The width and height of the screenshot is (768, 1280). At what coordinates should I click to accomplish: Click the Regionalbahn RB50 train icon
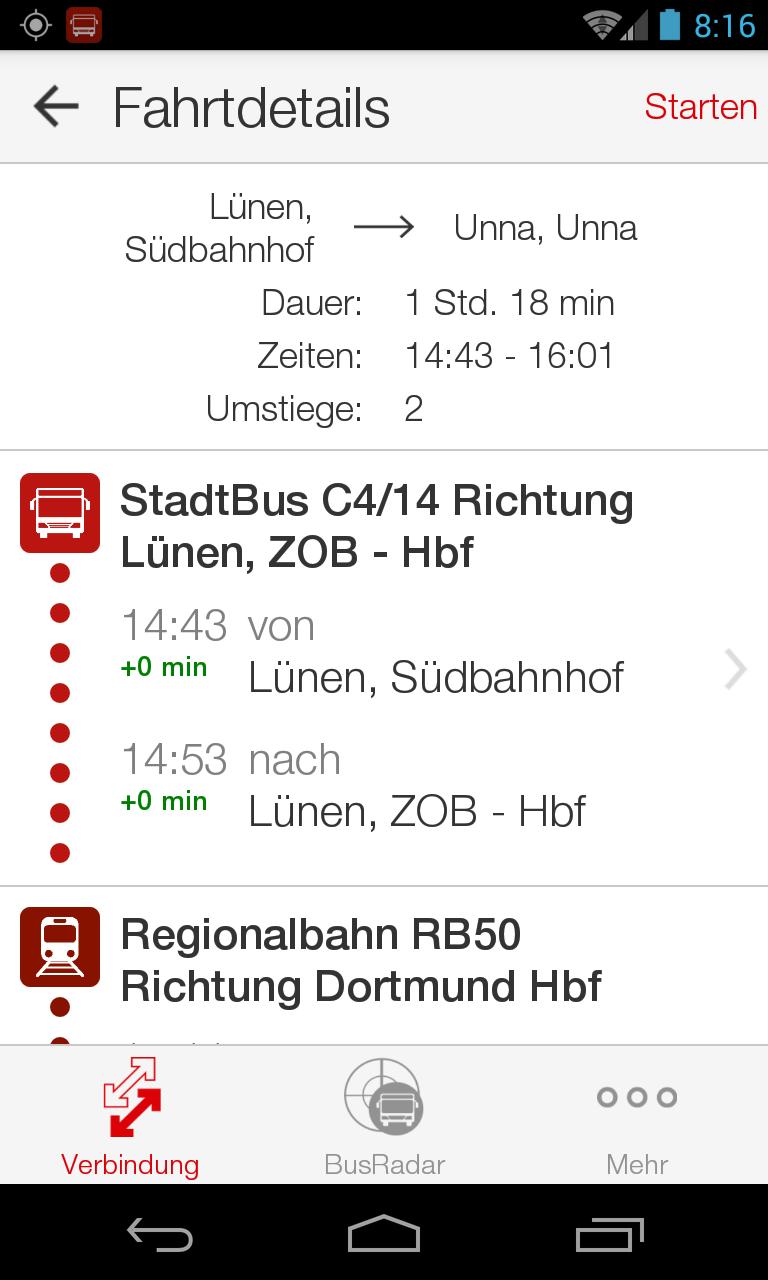click(59, 947)
